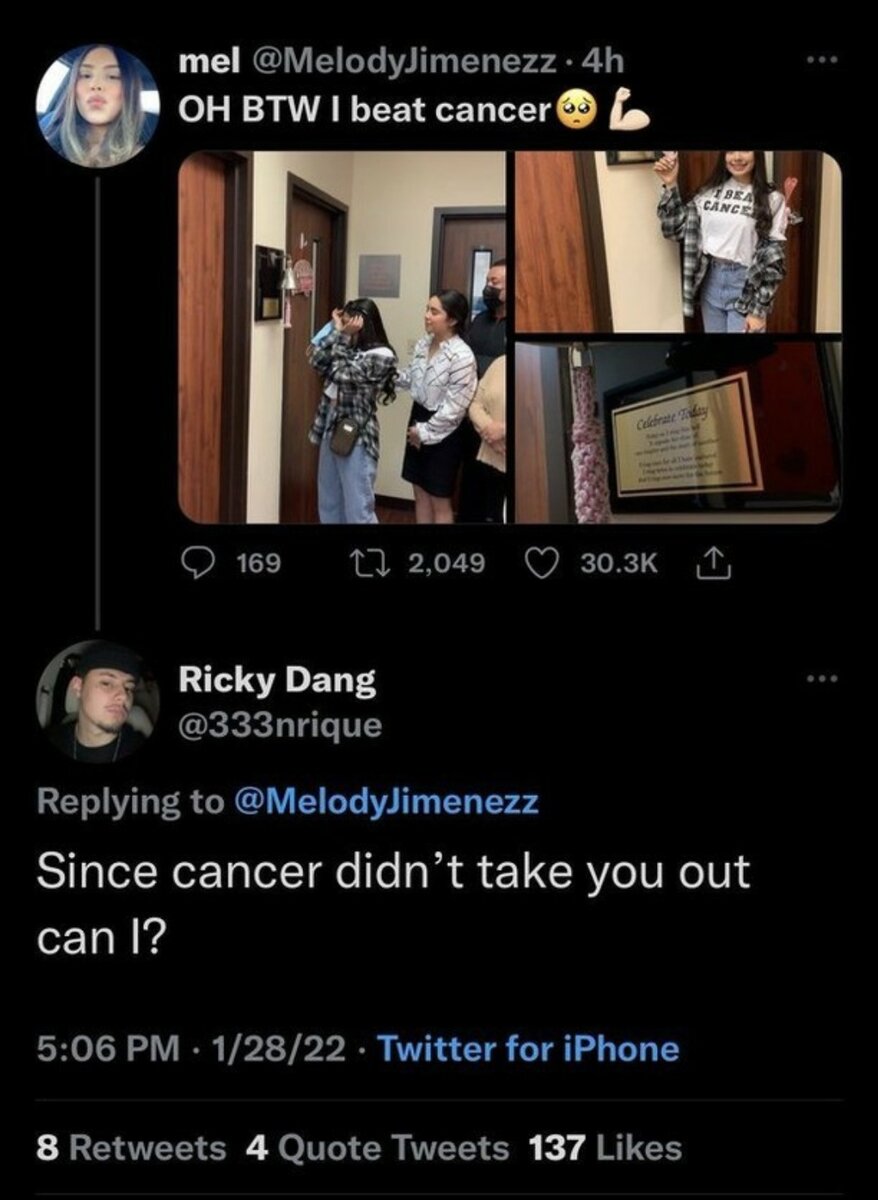Open the photo of the 'I beat cancer' shirt
This screenshot has width=878, height=1200.
pos(678,241)
